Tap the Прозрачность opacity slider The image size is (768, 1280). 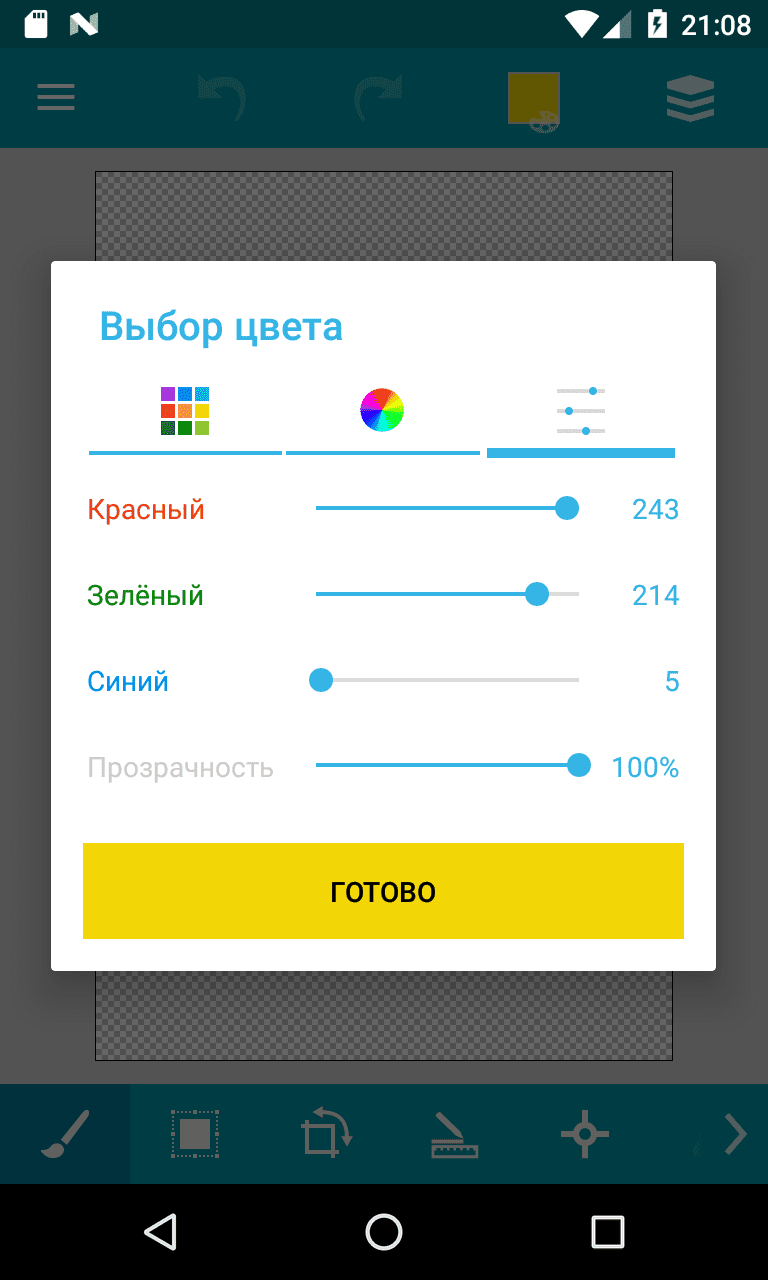[447, 767]
